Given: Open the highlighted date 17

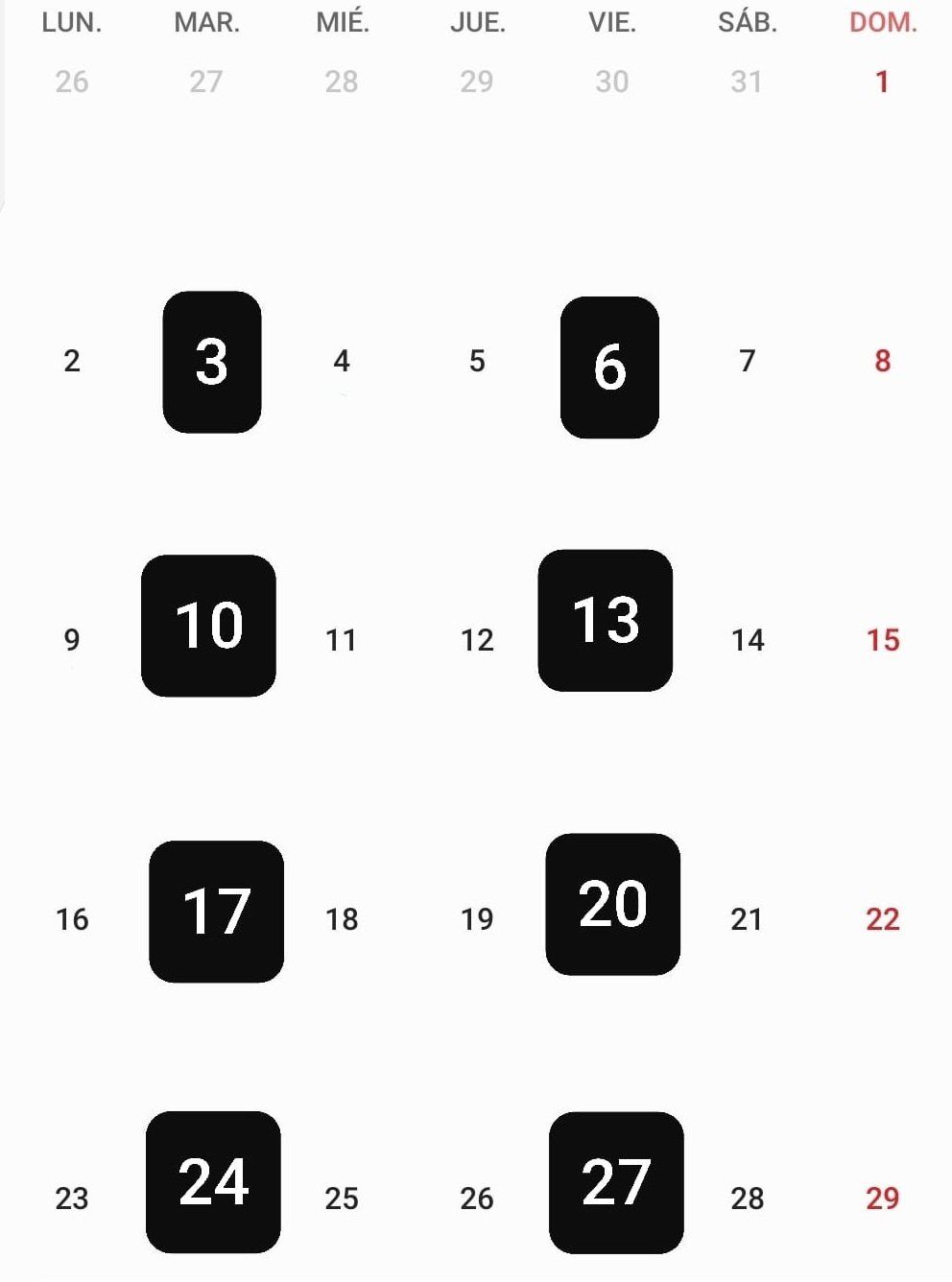Looking at the screenshot, I should [x=216, y=912].
